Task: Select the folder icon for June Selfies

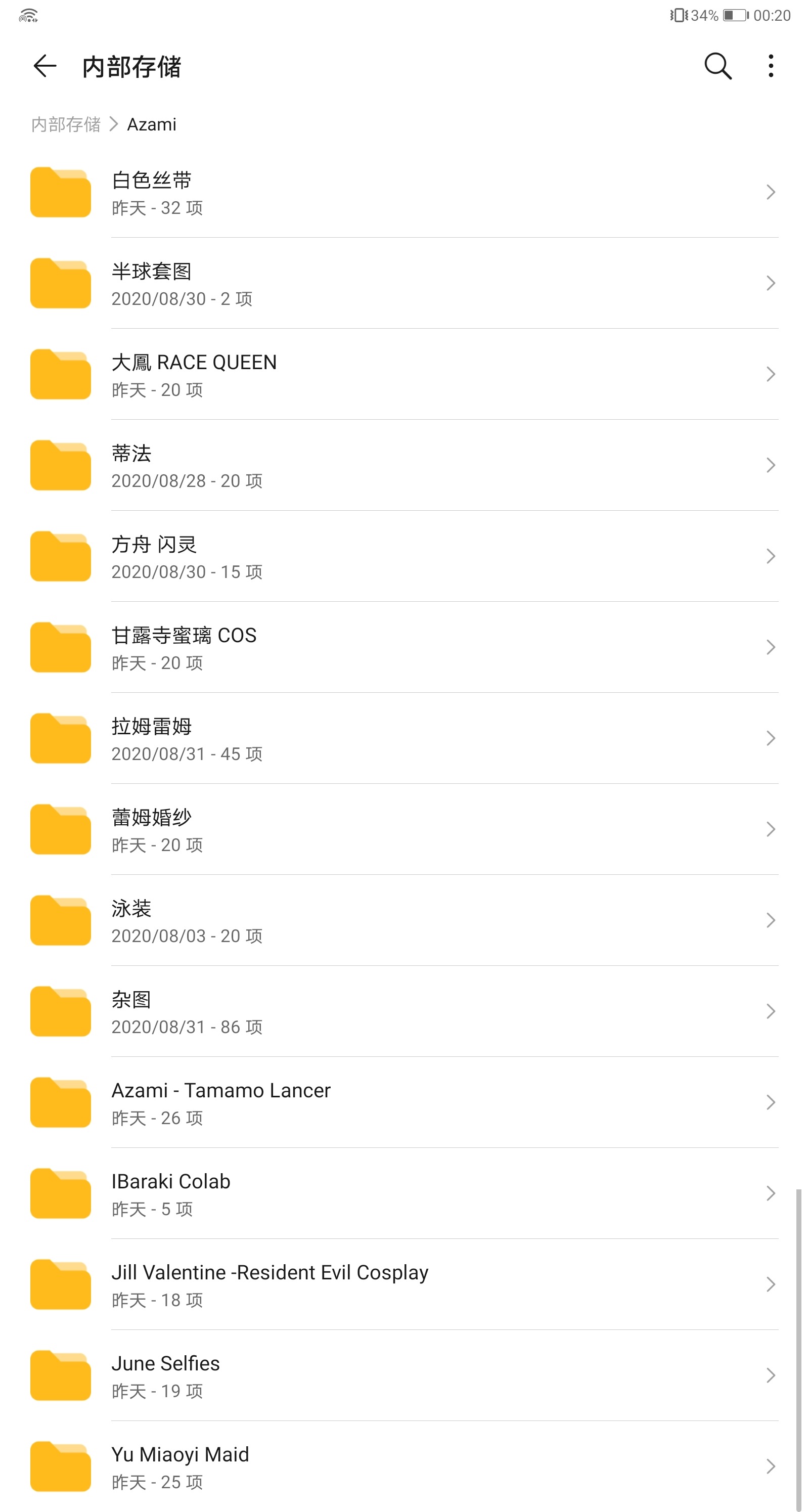Action: coord(60,1374)
